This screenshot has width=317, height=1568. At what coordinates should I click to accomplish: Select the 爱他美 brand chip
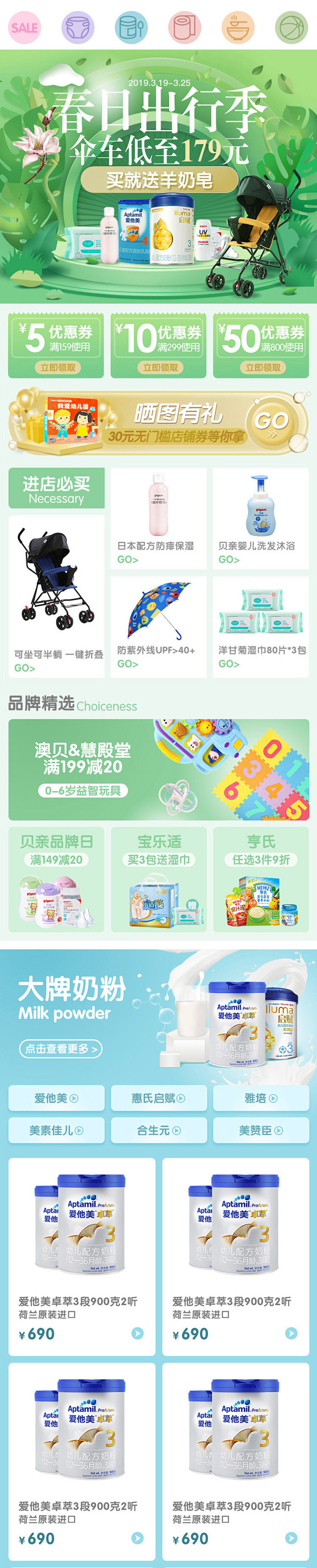(56, 1098)
